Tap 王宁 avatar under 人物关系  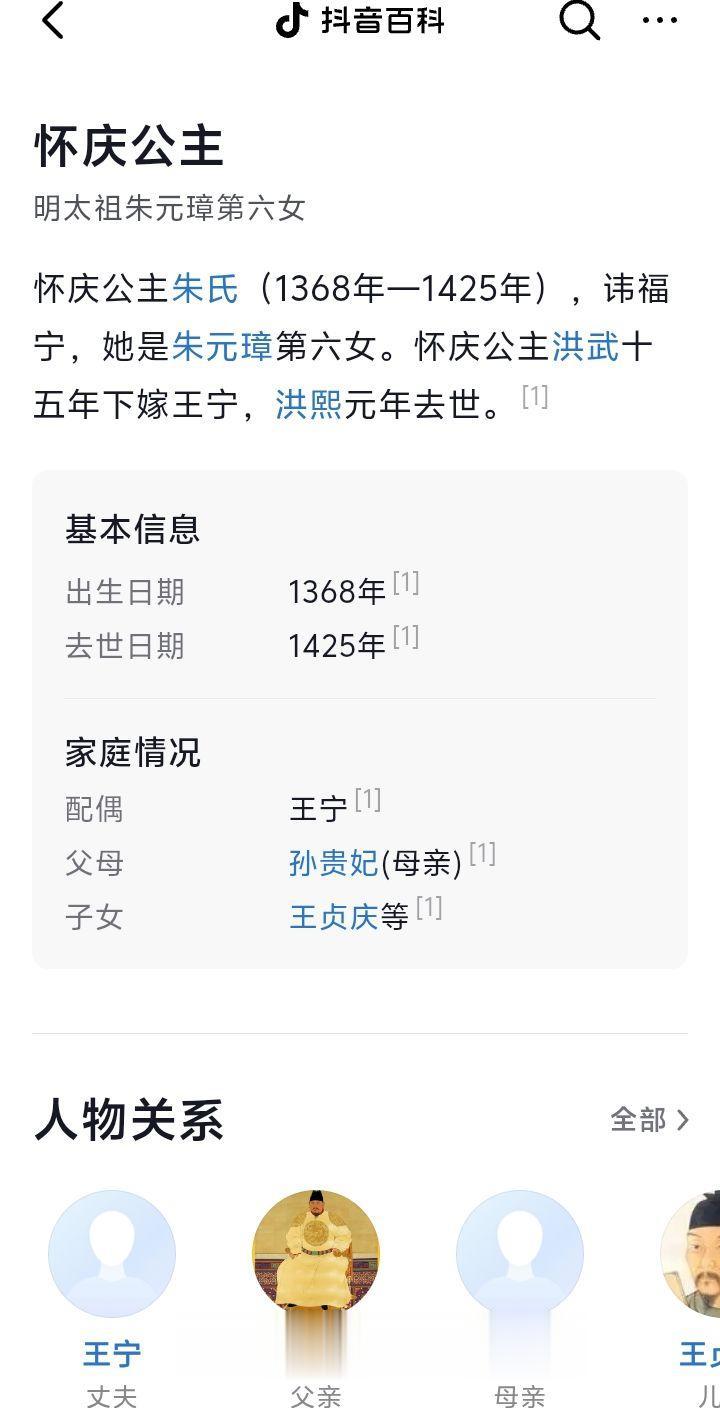coord(113,1254)
